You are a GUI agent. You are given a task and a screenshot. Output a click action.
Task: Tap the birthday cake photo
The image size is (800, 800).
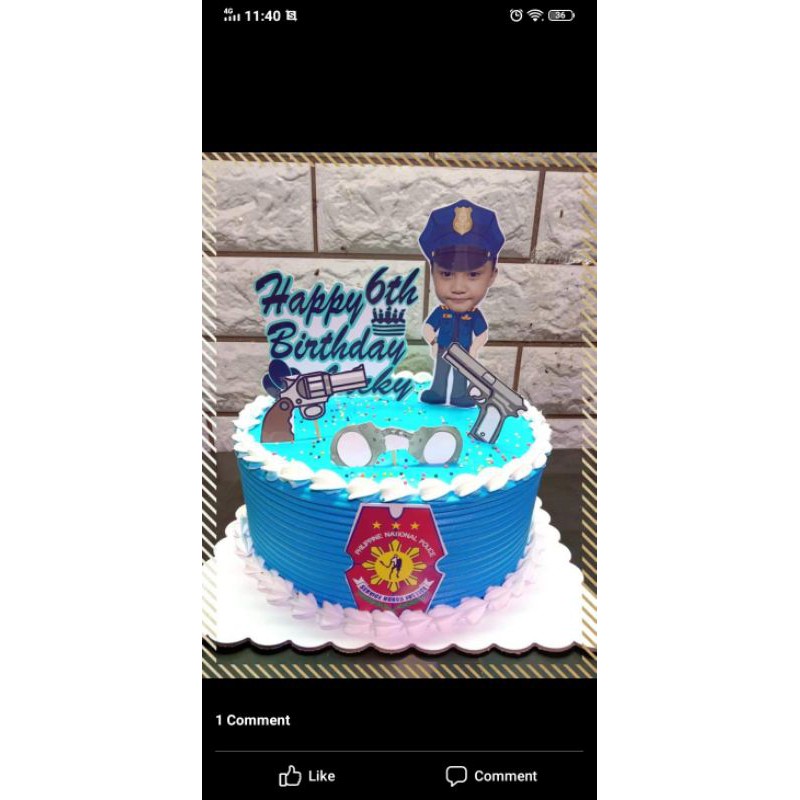point(399,415)
